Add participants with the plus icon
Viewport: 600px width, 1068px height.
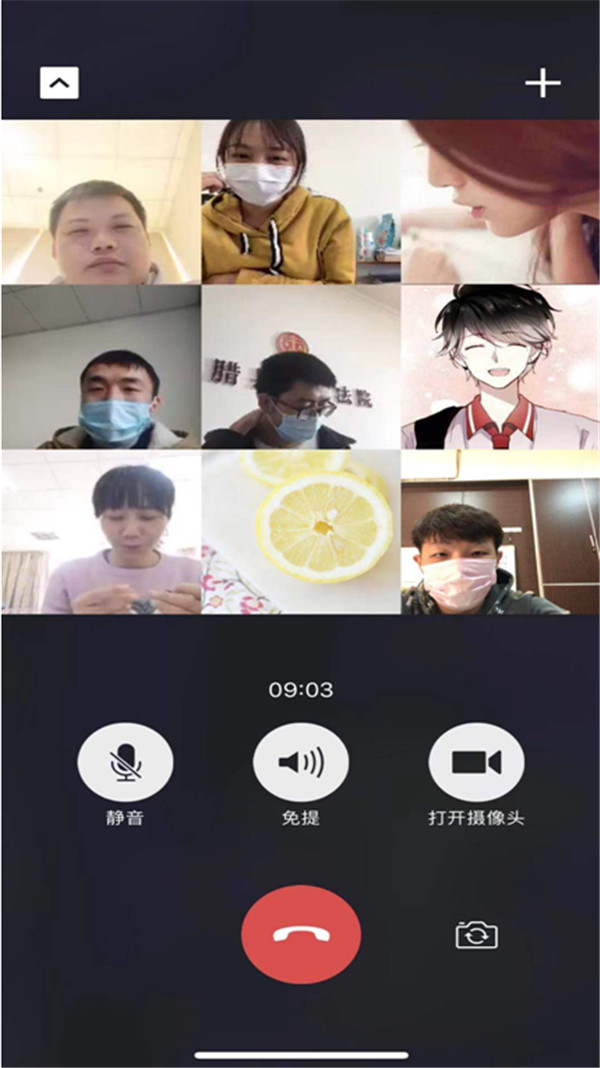coord(543,83)
